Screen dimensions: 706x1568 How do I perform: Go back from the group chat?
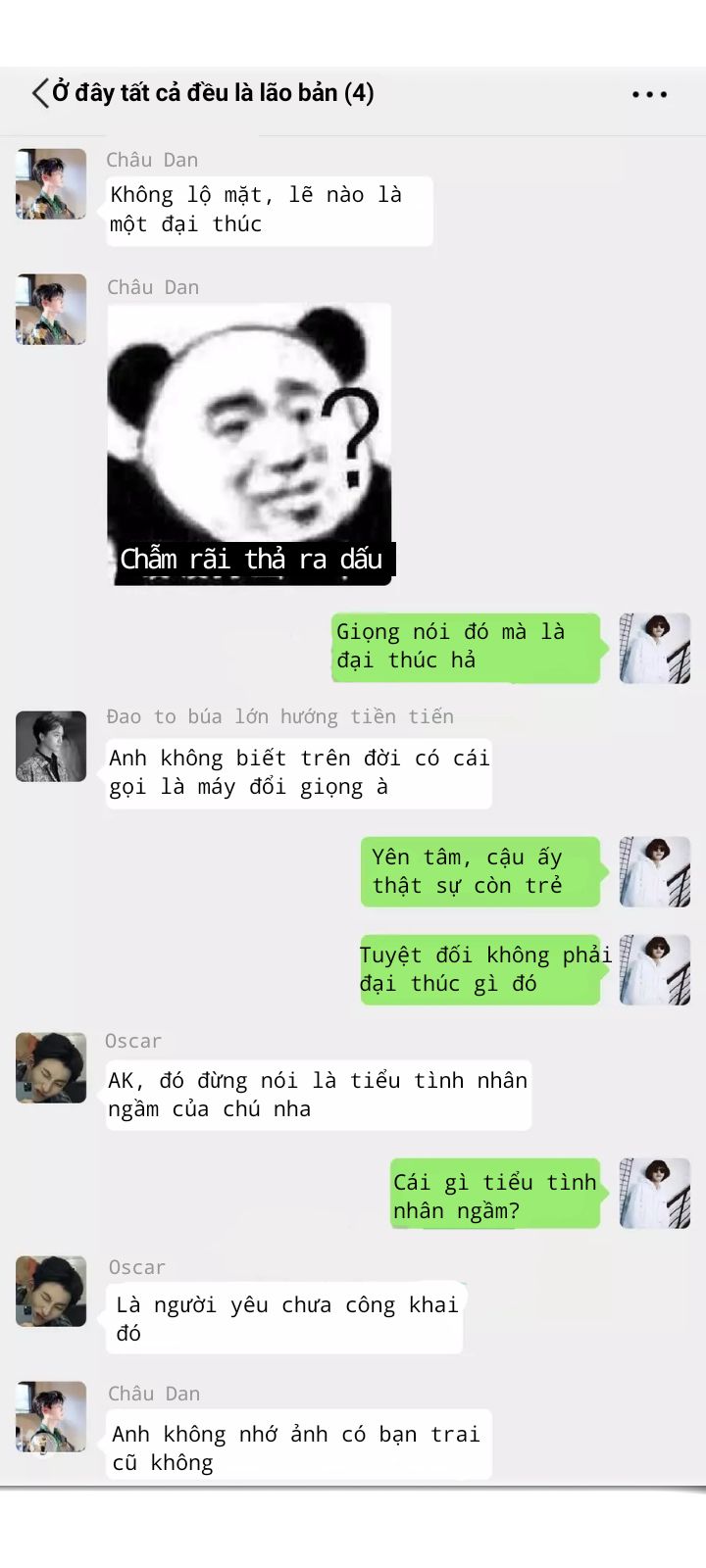click(x=39, y=93)
